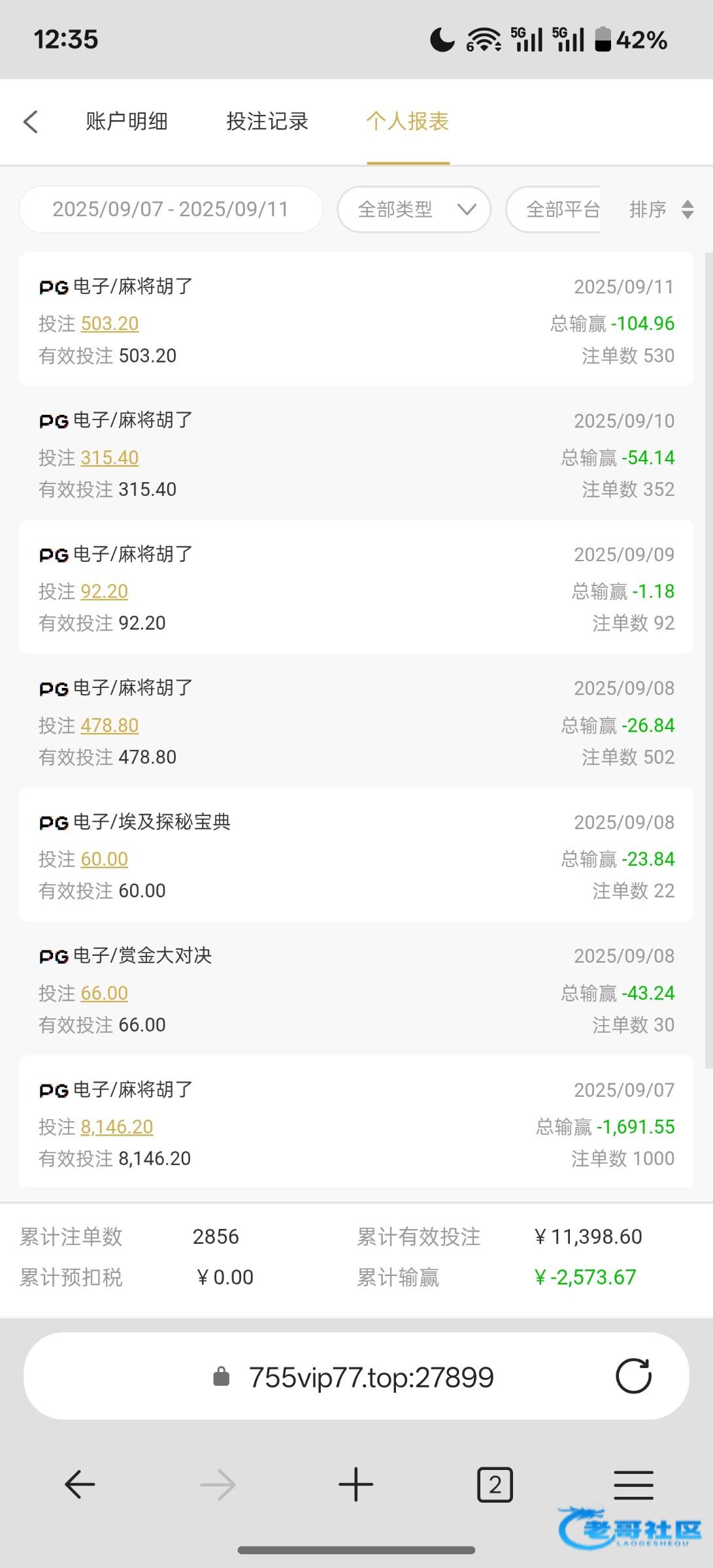The image size is (713, 1568).
Task: Reload the page with the refresh icon
Action: [633, 1377]
